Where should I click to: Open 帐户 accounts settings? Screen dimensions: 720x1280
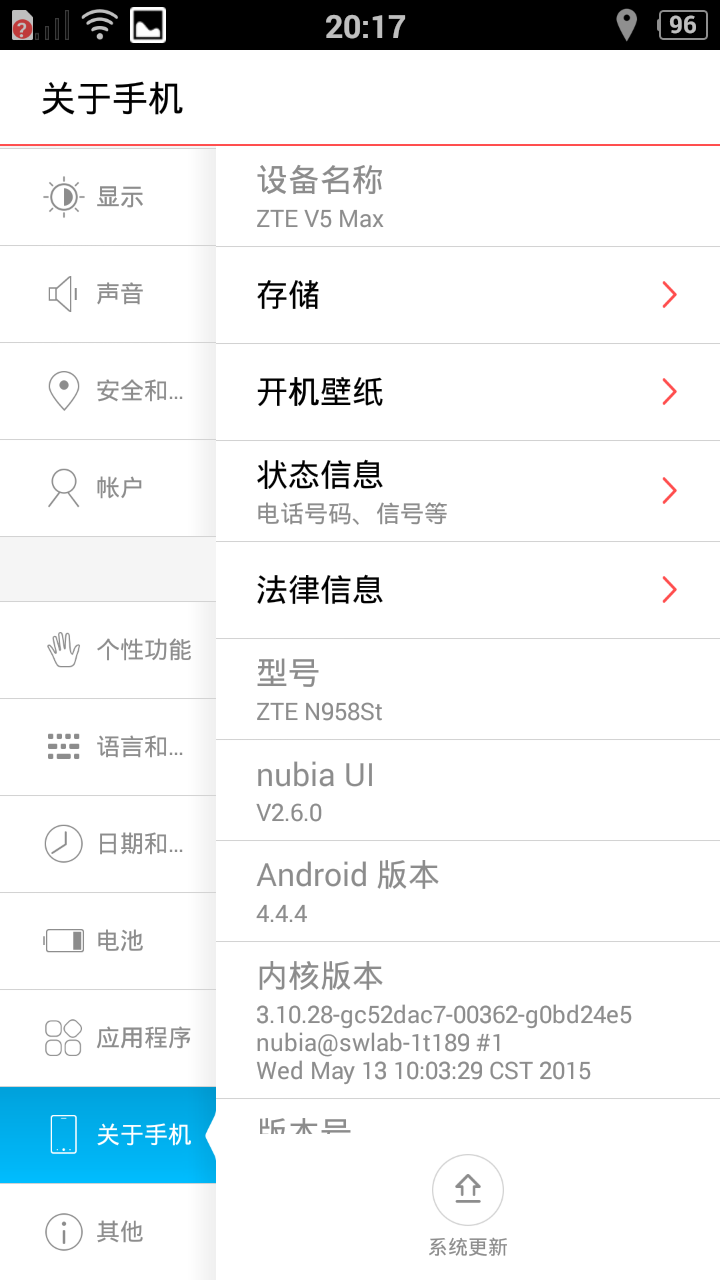tap(108, 488)
